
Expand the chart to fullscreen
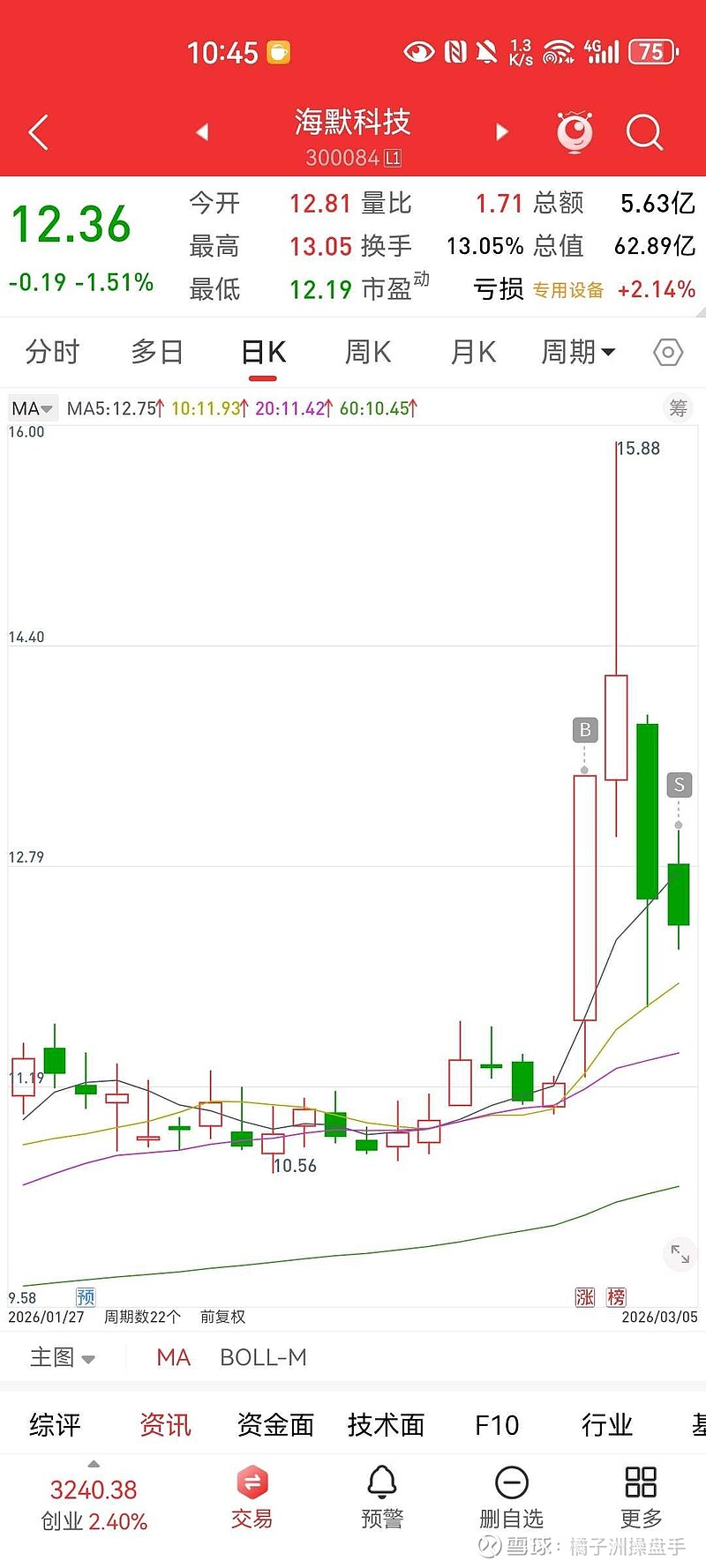click(x=680, y=1253)
